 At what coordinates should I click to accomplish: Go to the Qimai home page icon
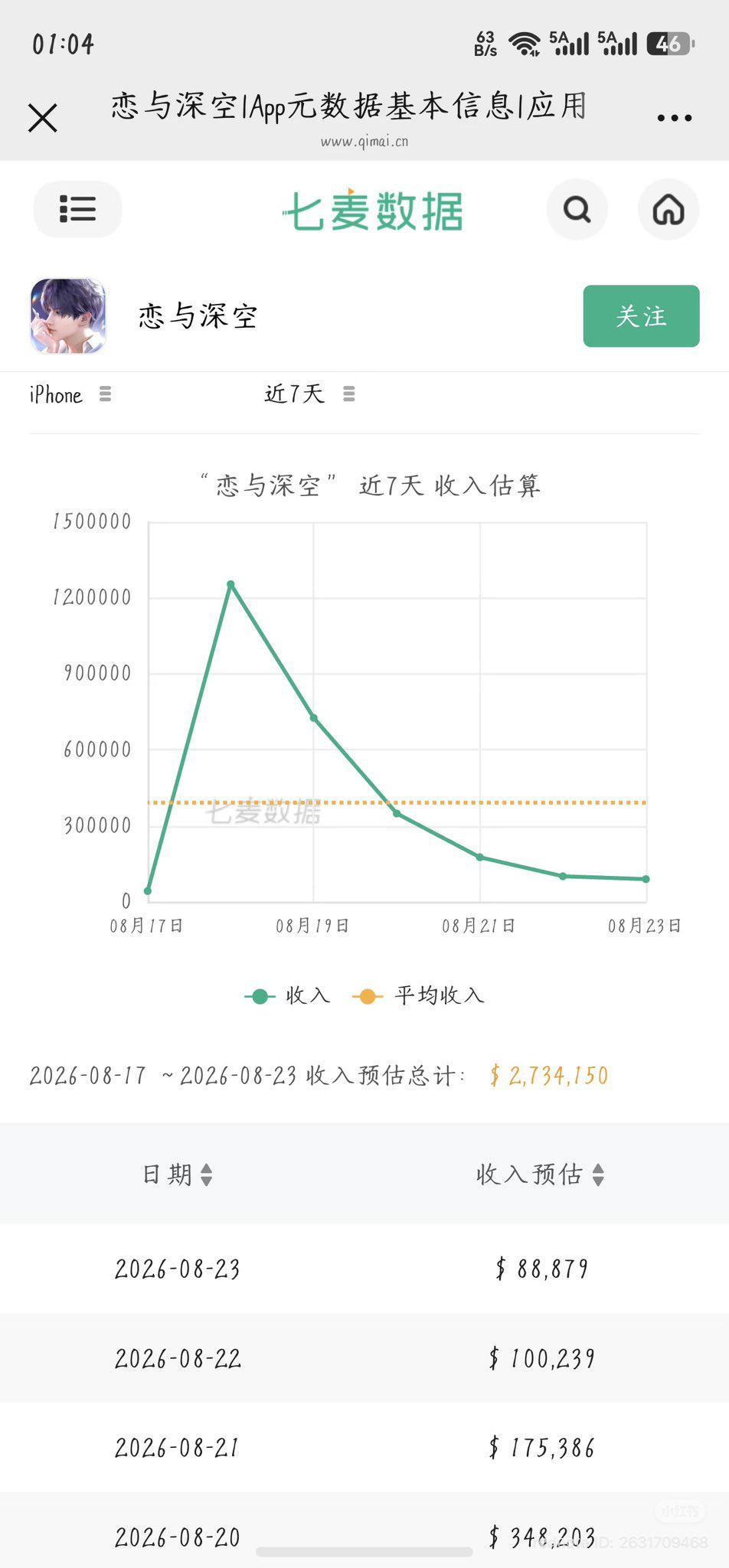coord(669,209)
